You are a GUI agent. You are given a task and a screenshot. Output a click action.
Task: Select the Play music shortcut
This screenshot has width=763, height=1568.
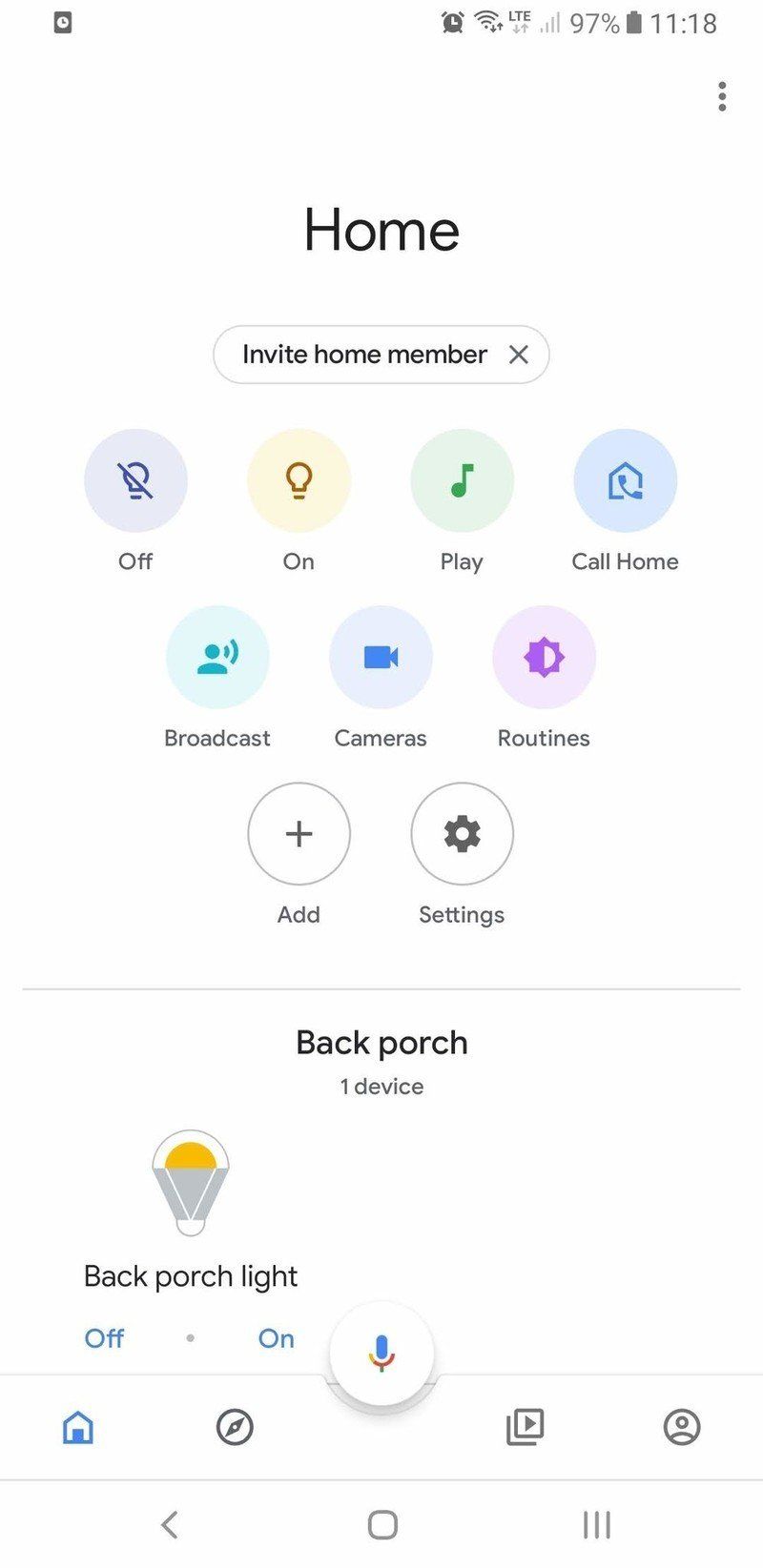pyautogui.click(x=462, y=480)
